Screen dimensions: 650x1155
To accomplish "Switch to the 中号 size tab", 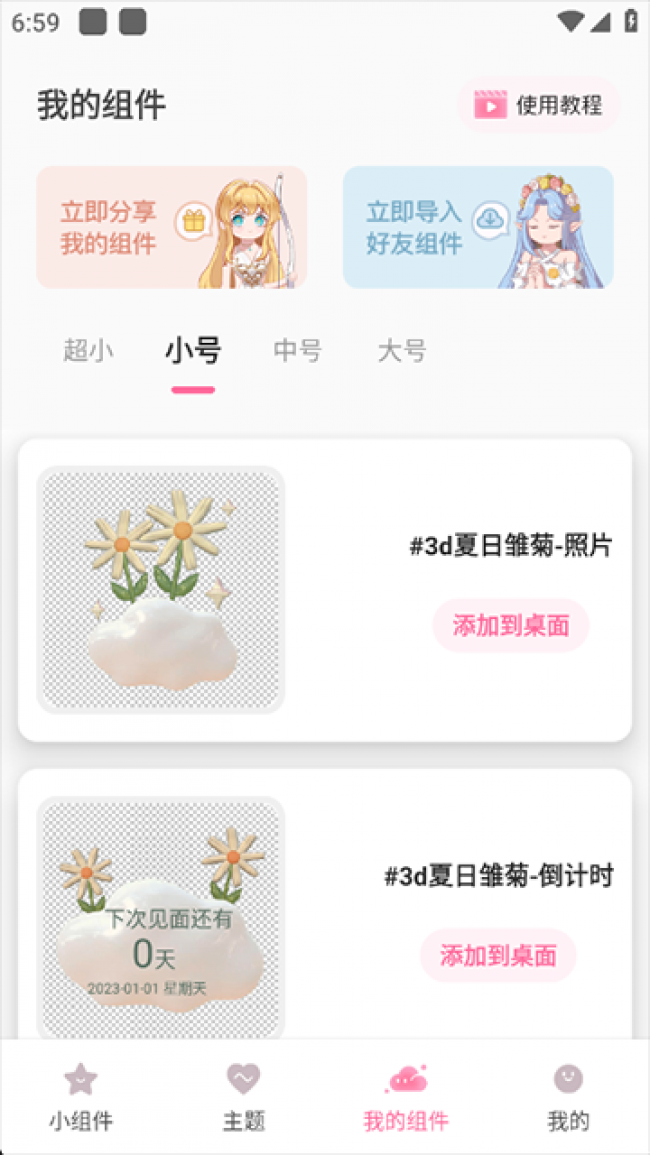I will coord(298,351).
